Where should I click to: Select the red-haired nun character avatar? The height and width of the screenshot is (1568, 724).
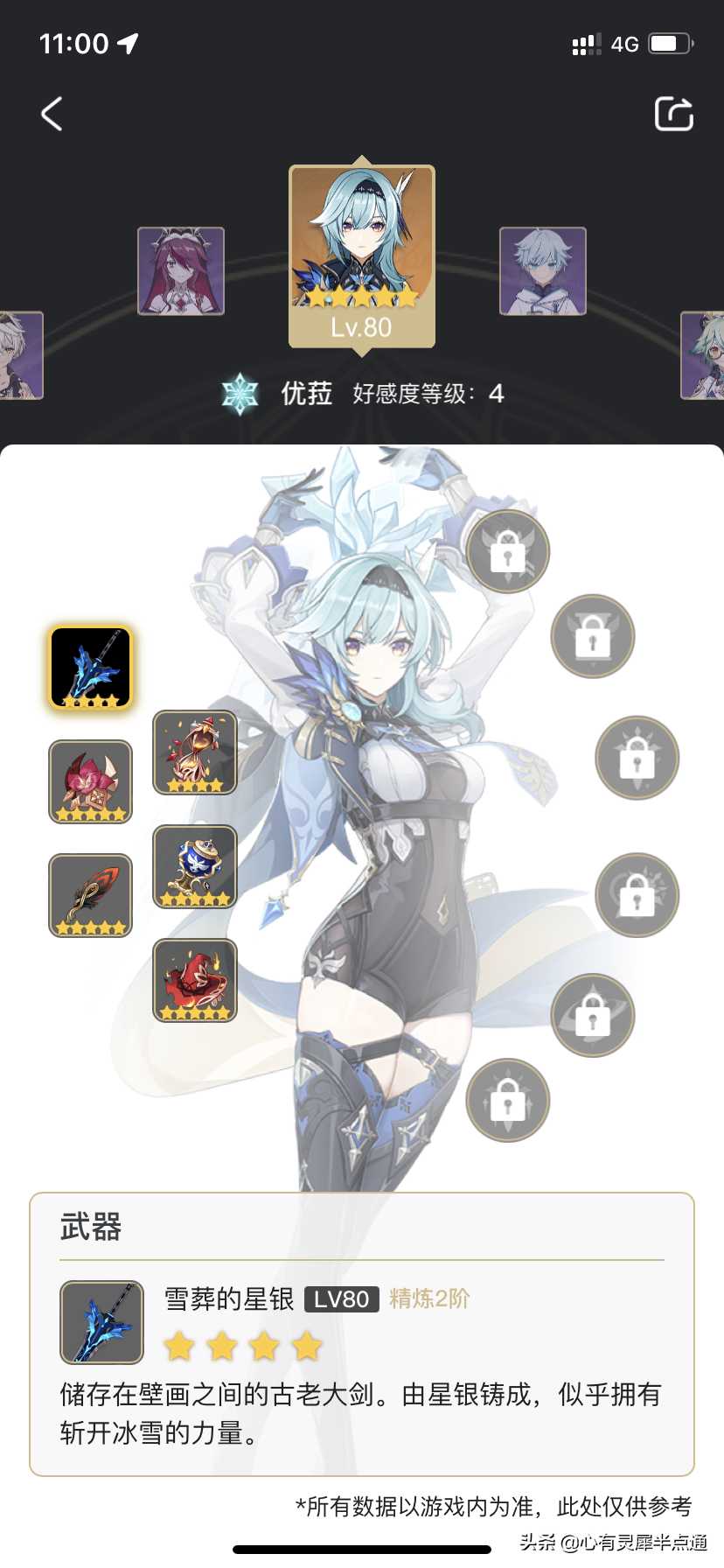[181, 271]
